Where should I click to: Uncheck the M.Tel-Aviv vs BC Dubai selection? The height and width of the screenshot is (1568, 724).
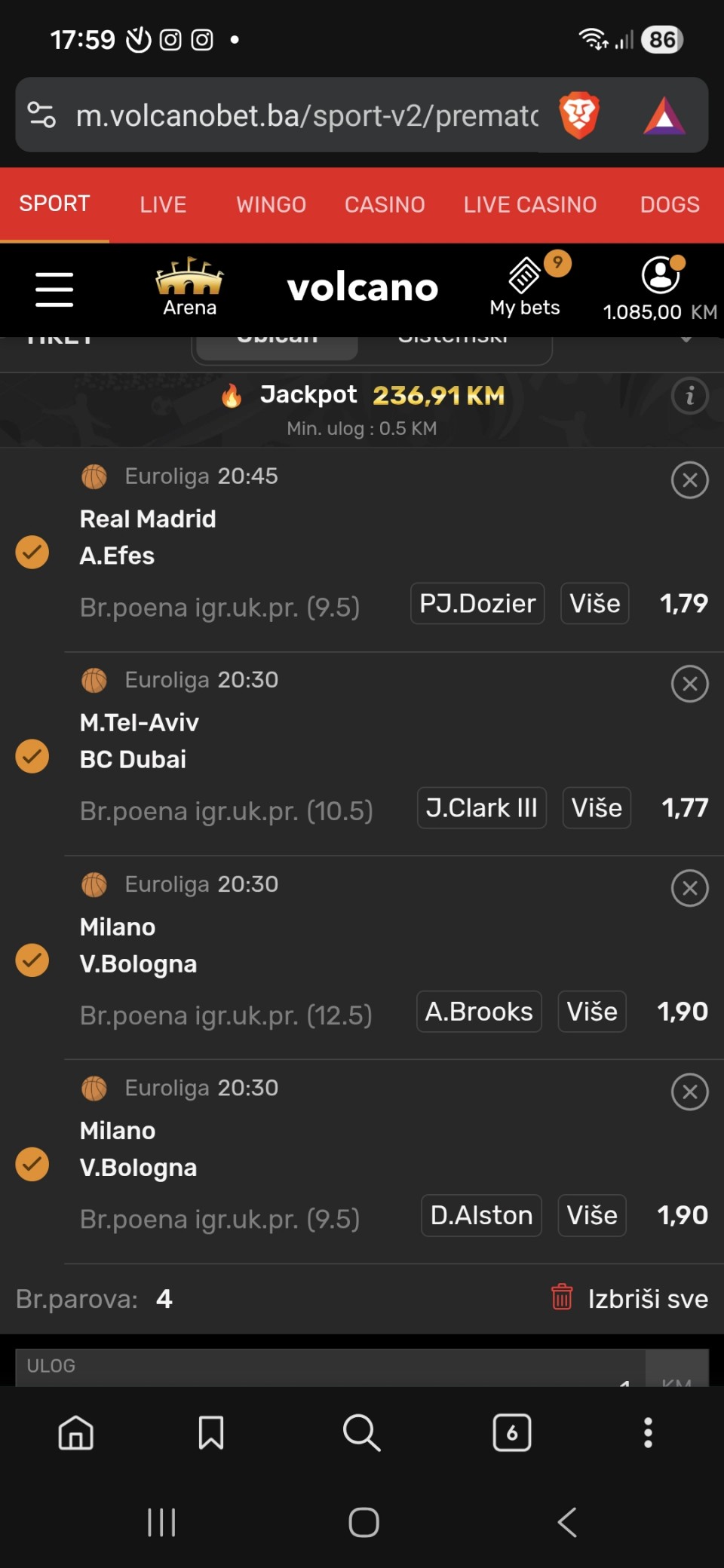(x=32, y=756)
